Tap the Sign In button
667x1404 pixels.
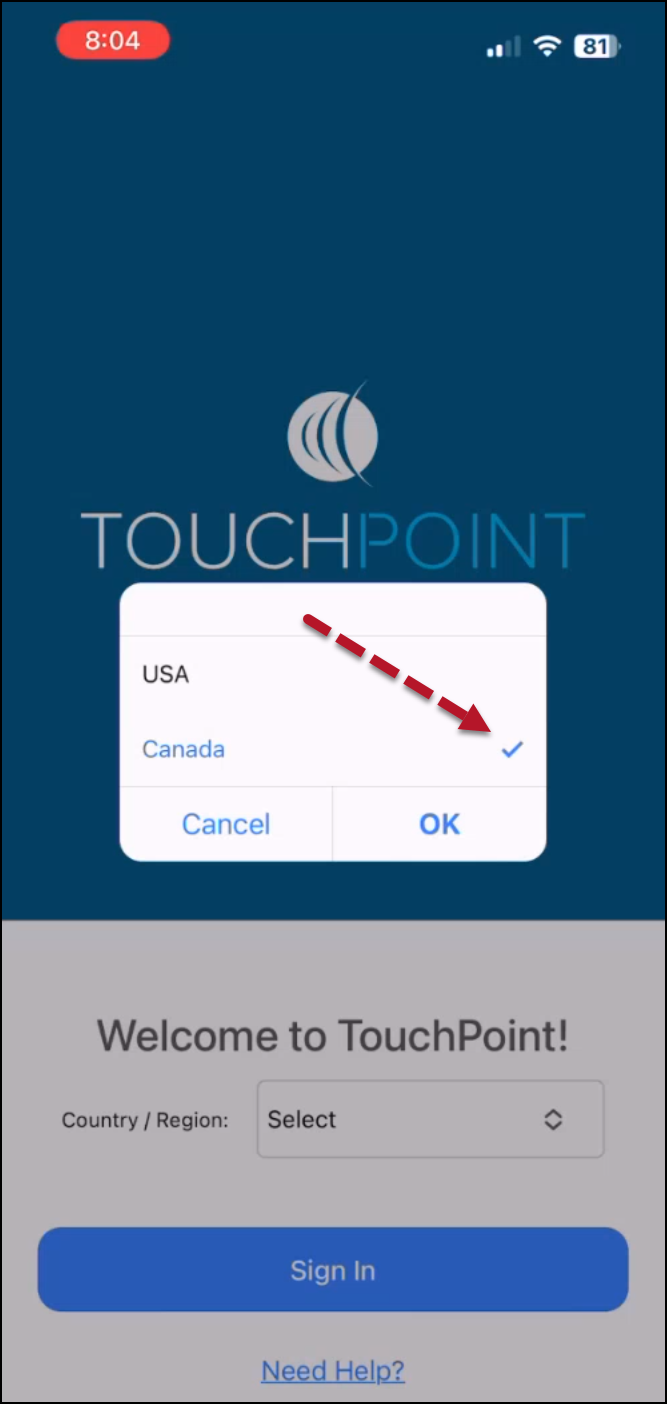pos(333,1270)
